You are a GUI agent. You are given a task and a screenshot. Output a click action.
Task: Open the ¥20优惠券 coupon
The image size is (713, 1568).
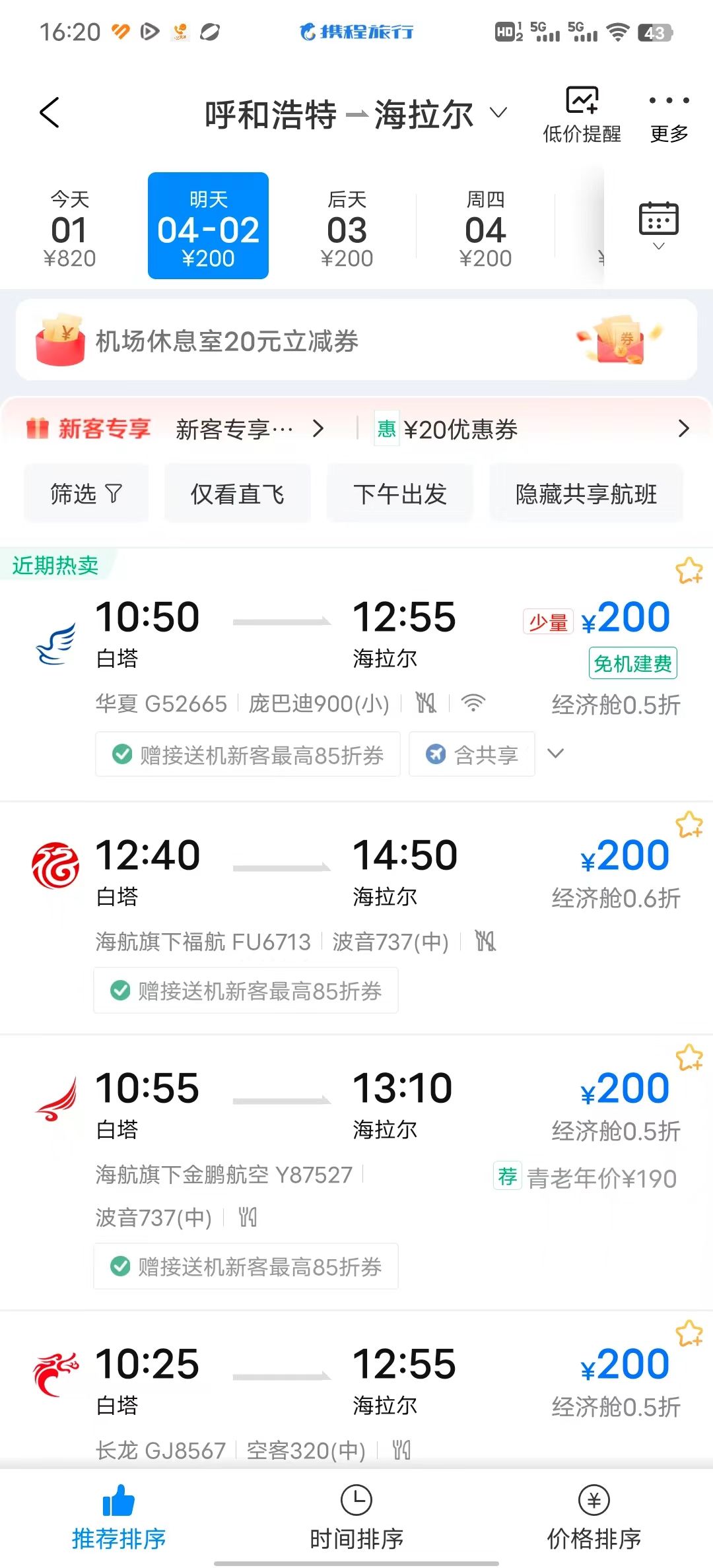tap(528, 429)
